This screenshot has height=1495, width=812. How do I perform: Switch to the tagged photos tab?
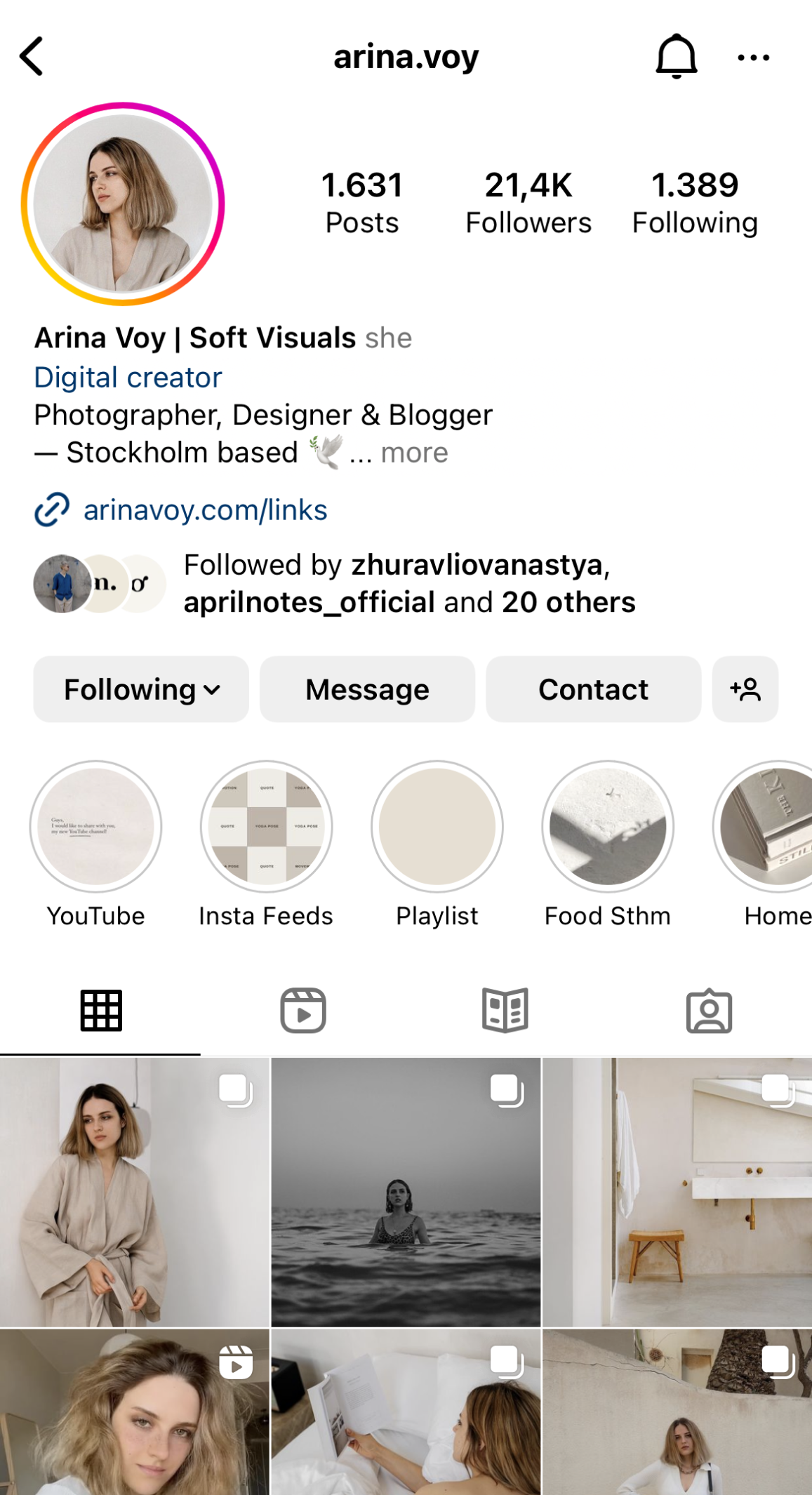(709, 1011)
